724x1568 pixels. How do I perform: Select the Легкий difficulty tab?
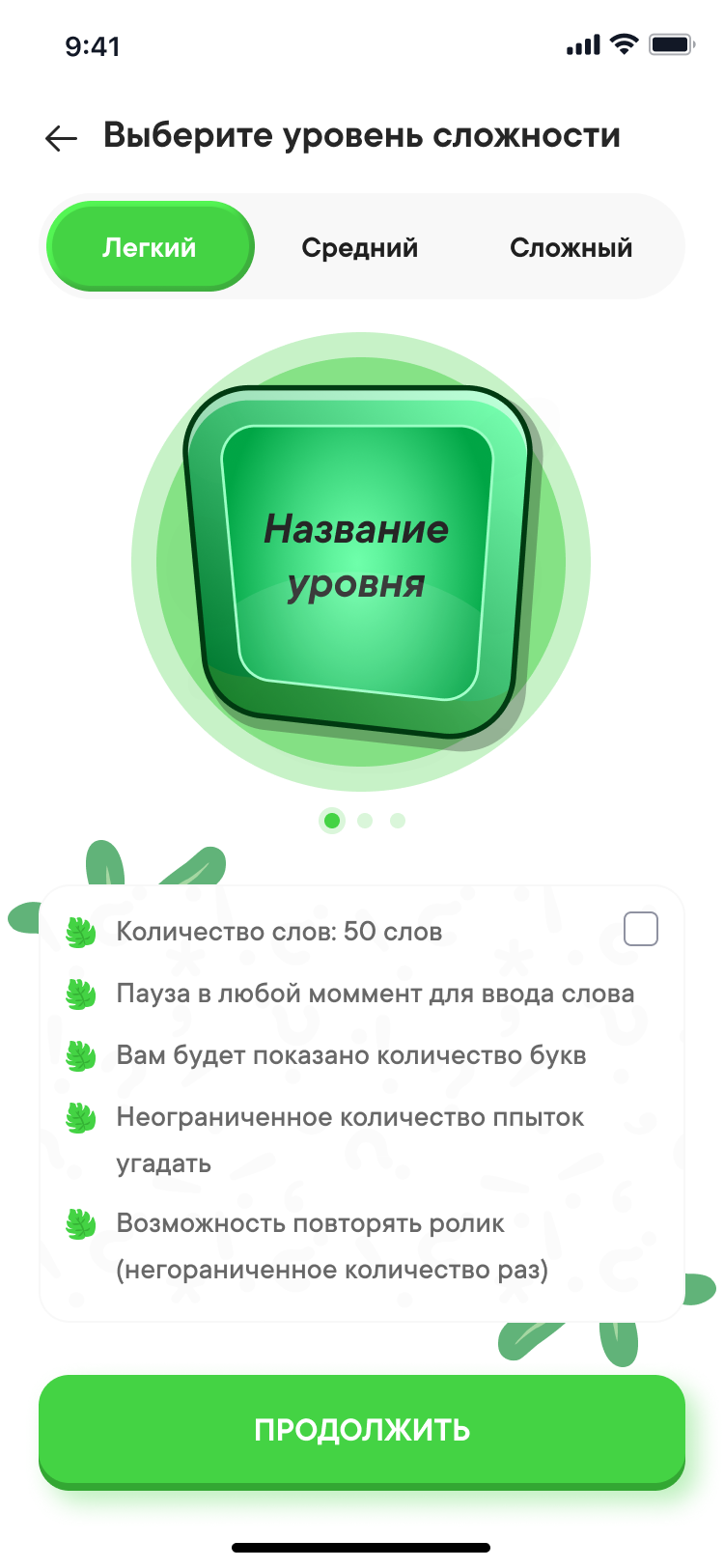pos(150,247)
